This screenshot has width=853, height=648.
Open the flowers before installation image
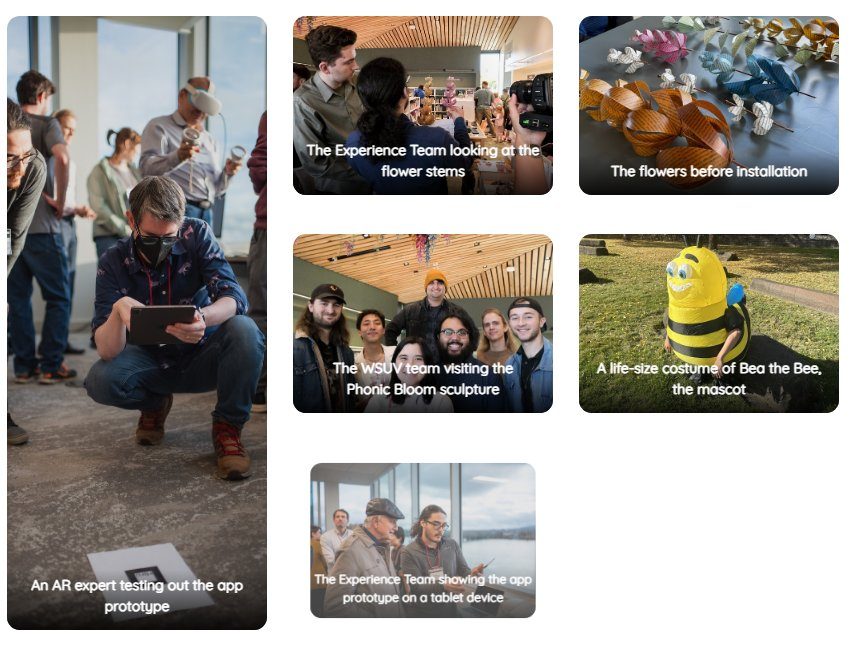708,105
